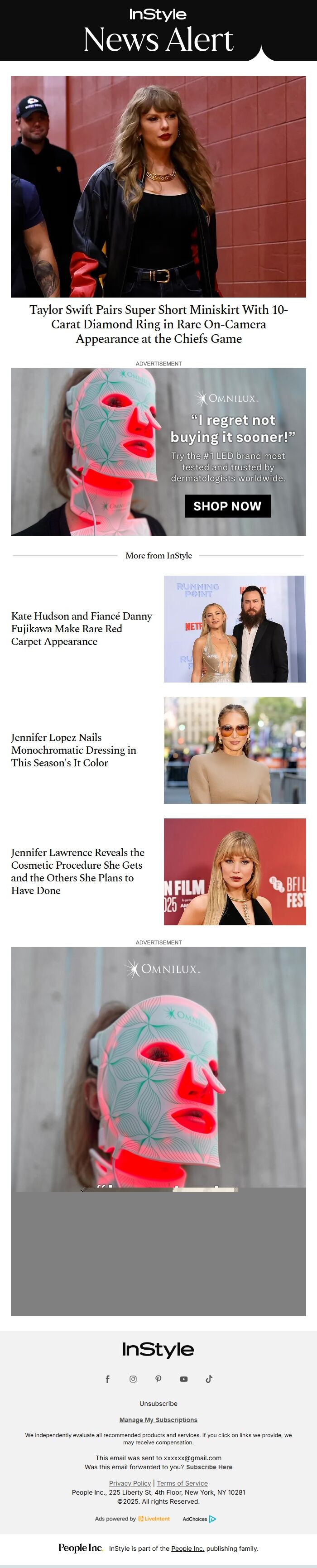Screen dimensions: 317x1568
Task: Open InStyle's Instagram profile
Action: click(x=133, y=1379)
